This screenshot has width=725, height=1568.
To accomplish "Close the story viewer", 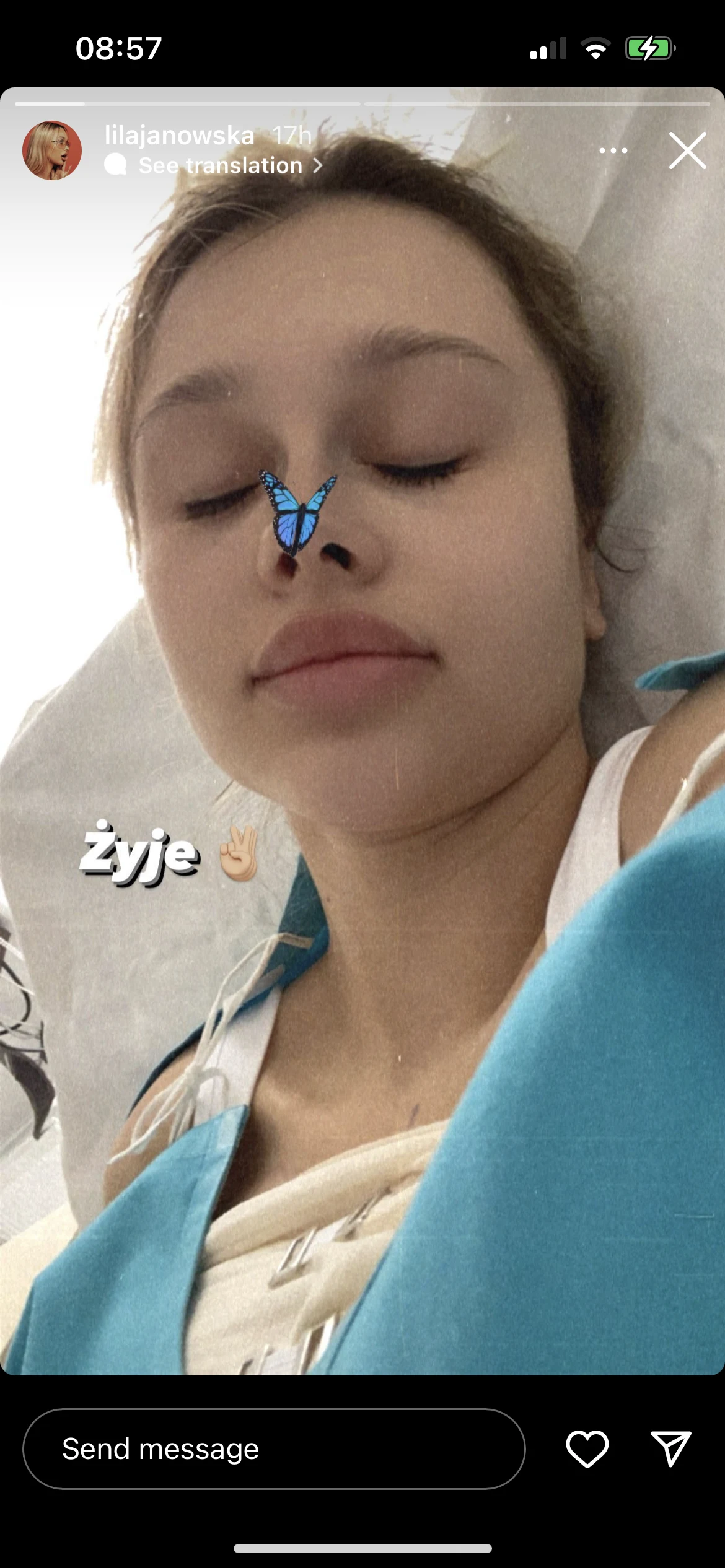I will [x=687, y=150].
